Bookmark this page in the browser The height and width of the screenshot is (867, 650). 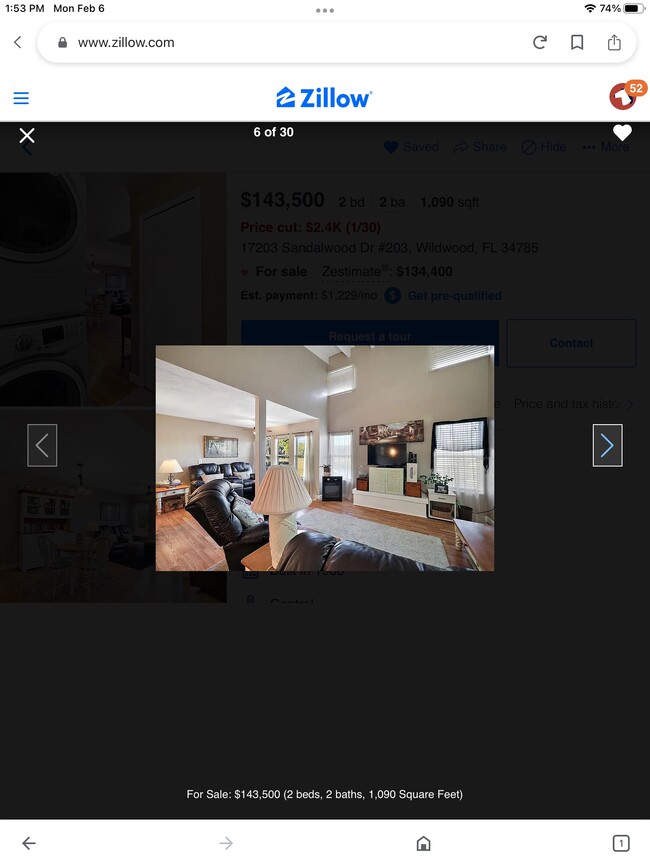(577, 42)
